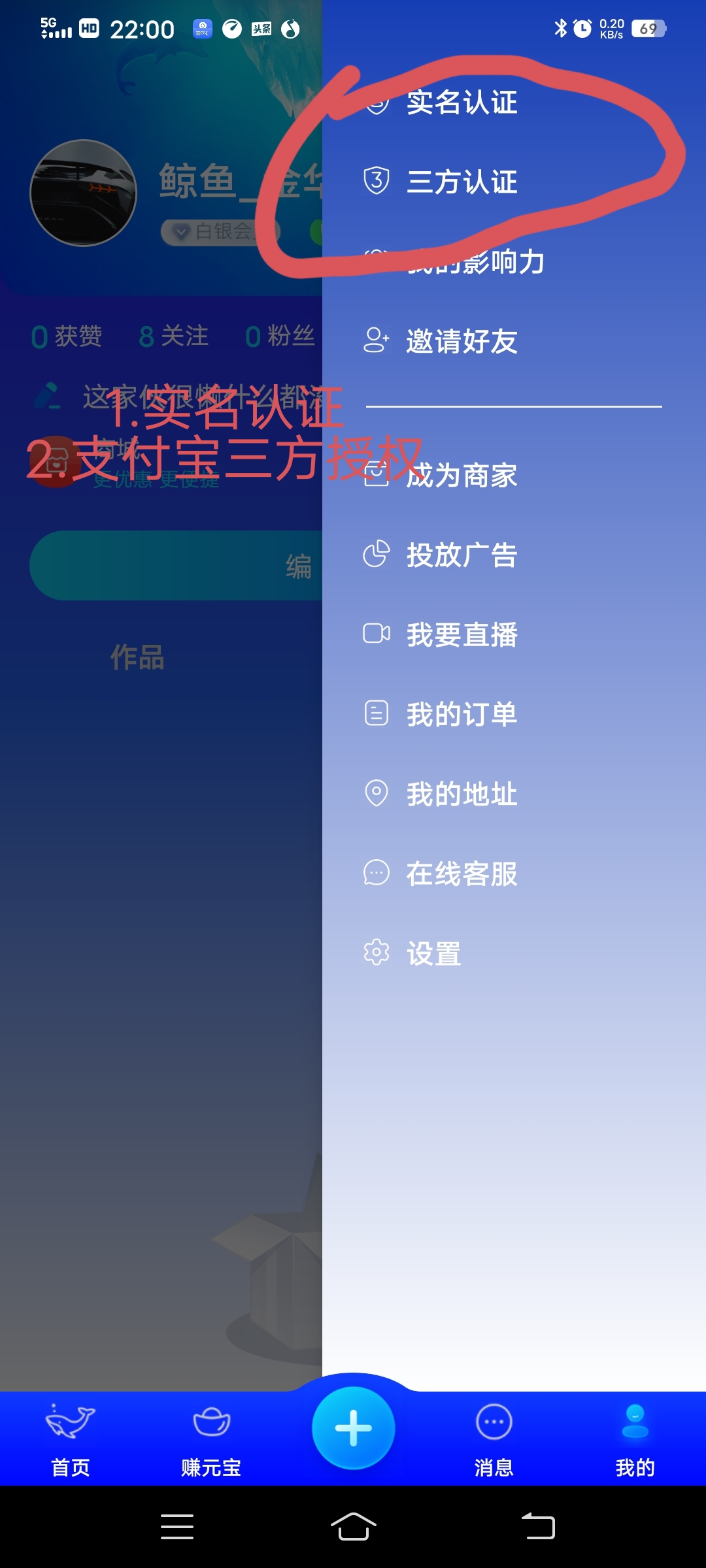
Task: Tap the 投放广告 pie chart icon
Action: pyautogui.click(x=376, y=556)
